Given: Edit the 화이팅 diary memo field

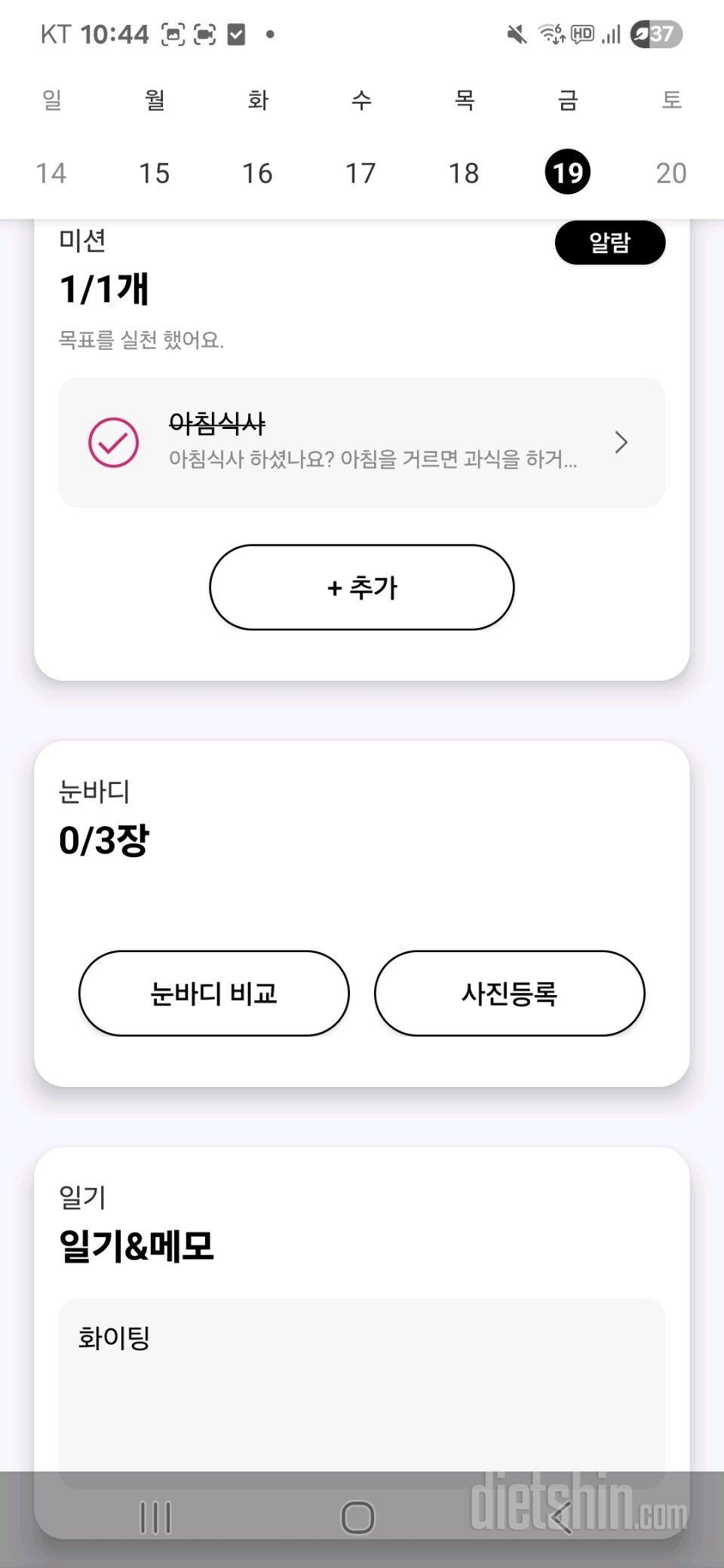Looking at the screenshot, I should tap(362, 1391).
